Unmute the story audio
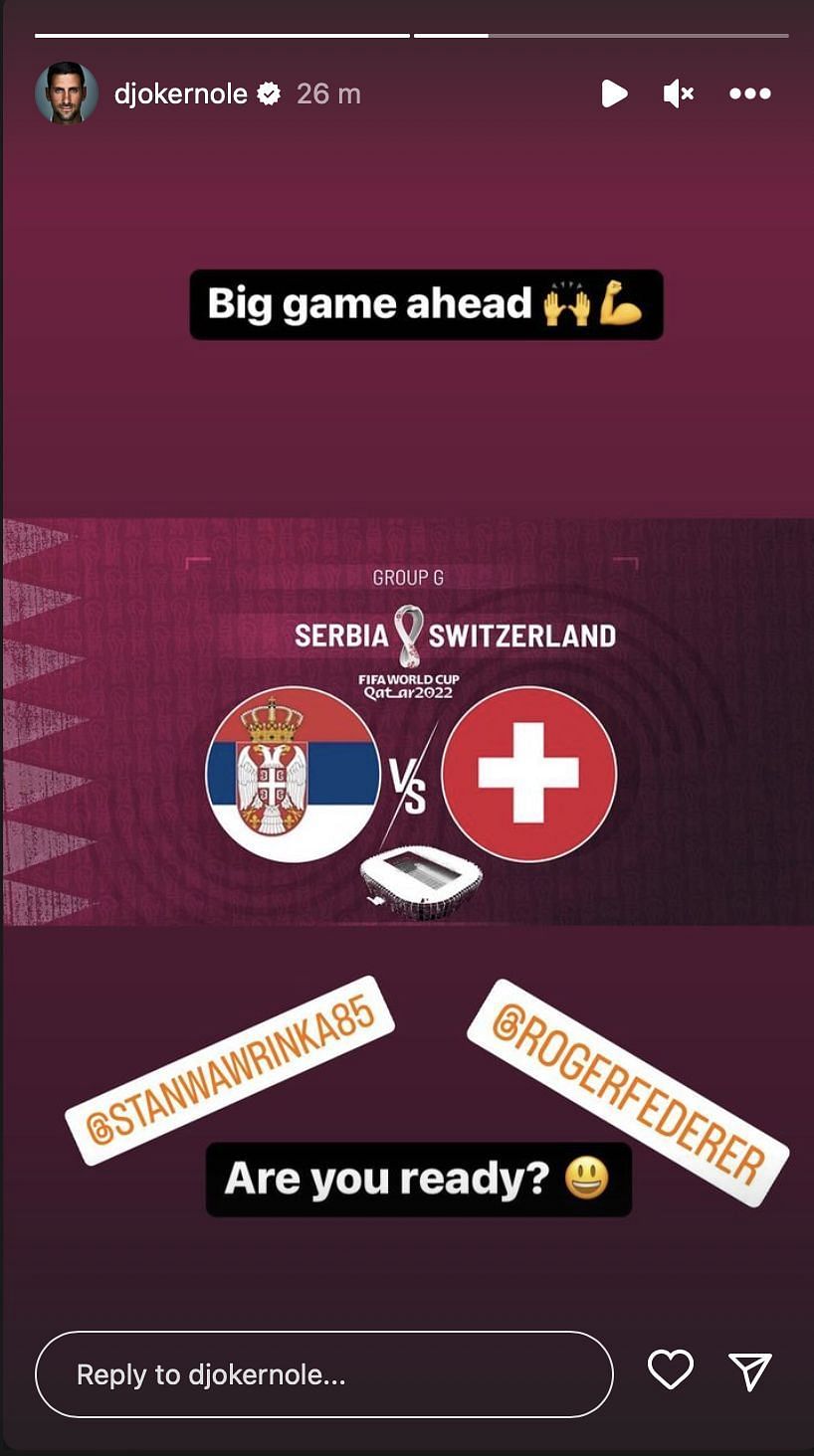Image resolution: width=814 pixels, height=1456 pixels. coord(679,93)
